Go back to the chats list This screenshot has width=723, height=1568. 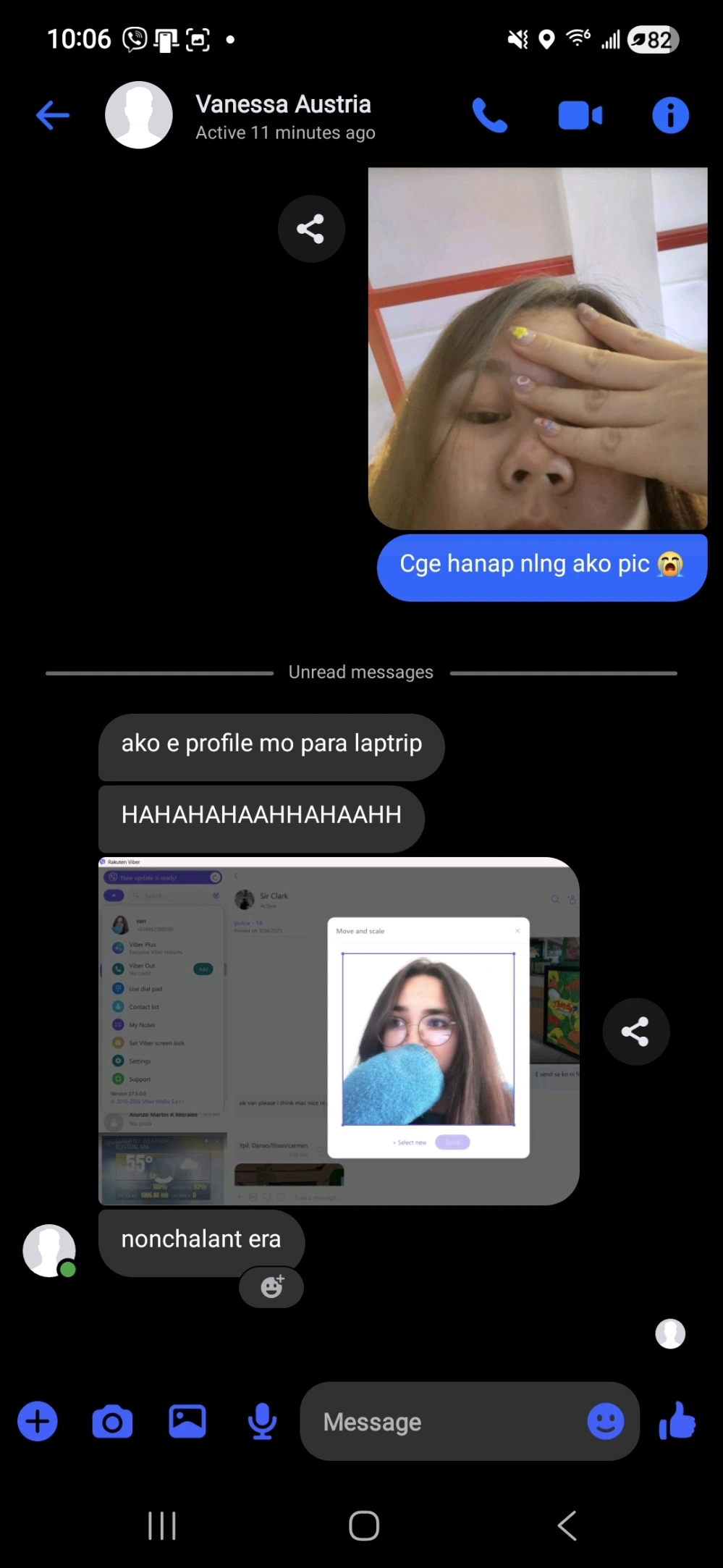(x=53, y=115)
